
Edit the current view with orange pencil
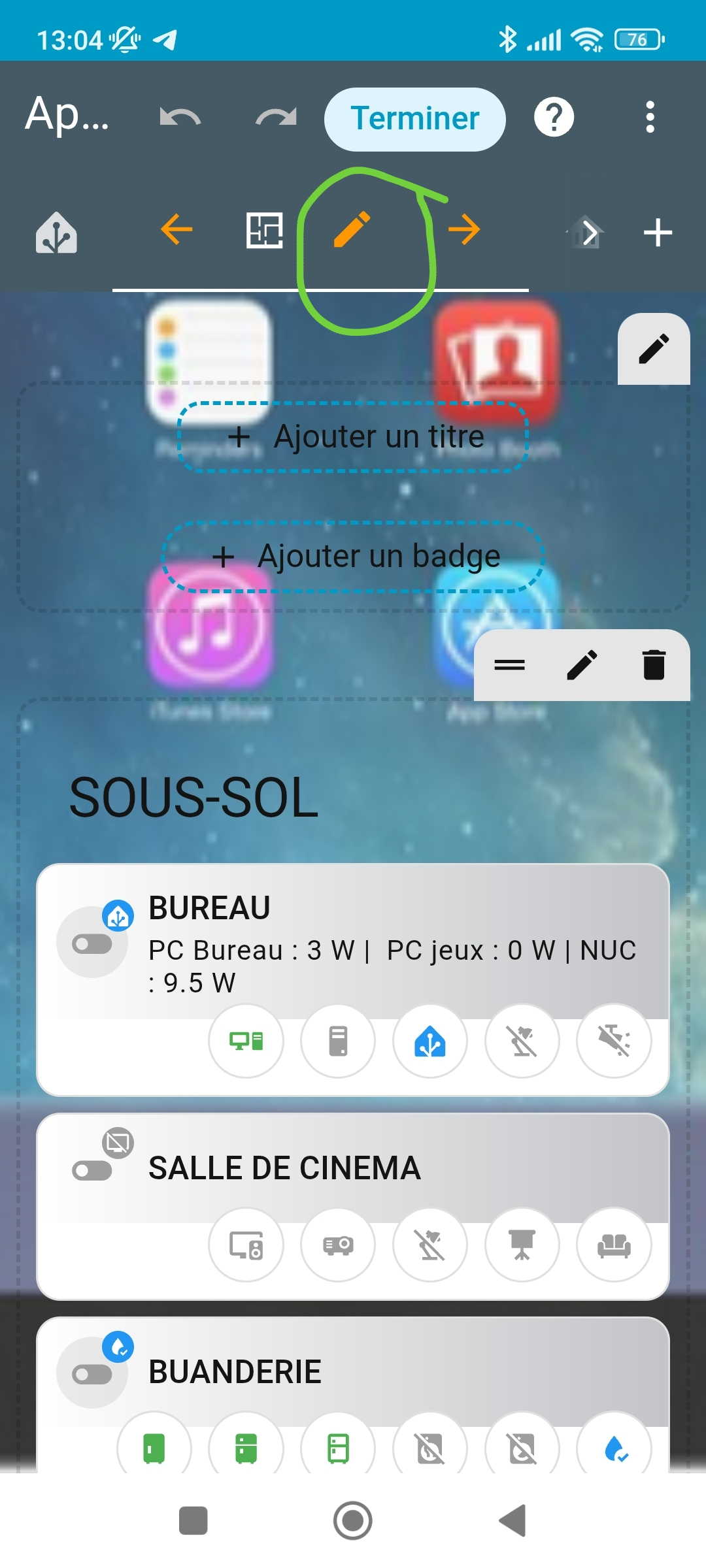(x=352, y=230)
